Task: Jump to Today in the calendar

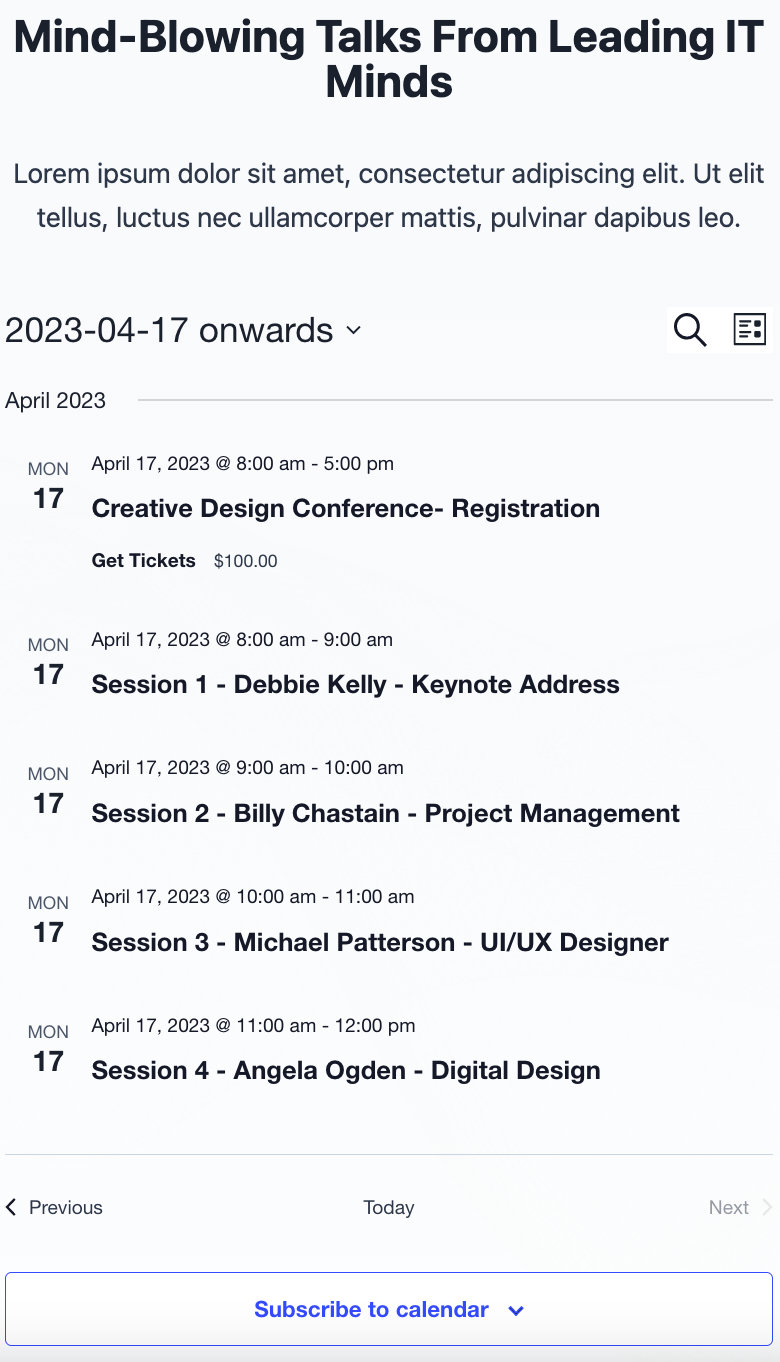Action: point(389,1207)
